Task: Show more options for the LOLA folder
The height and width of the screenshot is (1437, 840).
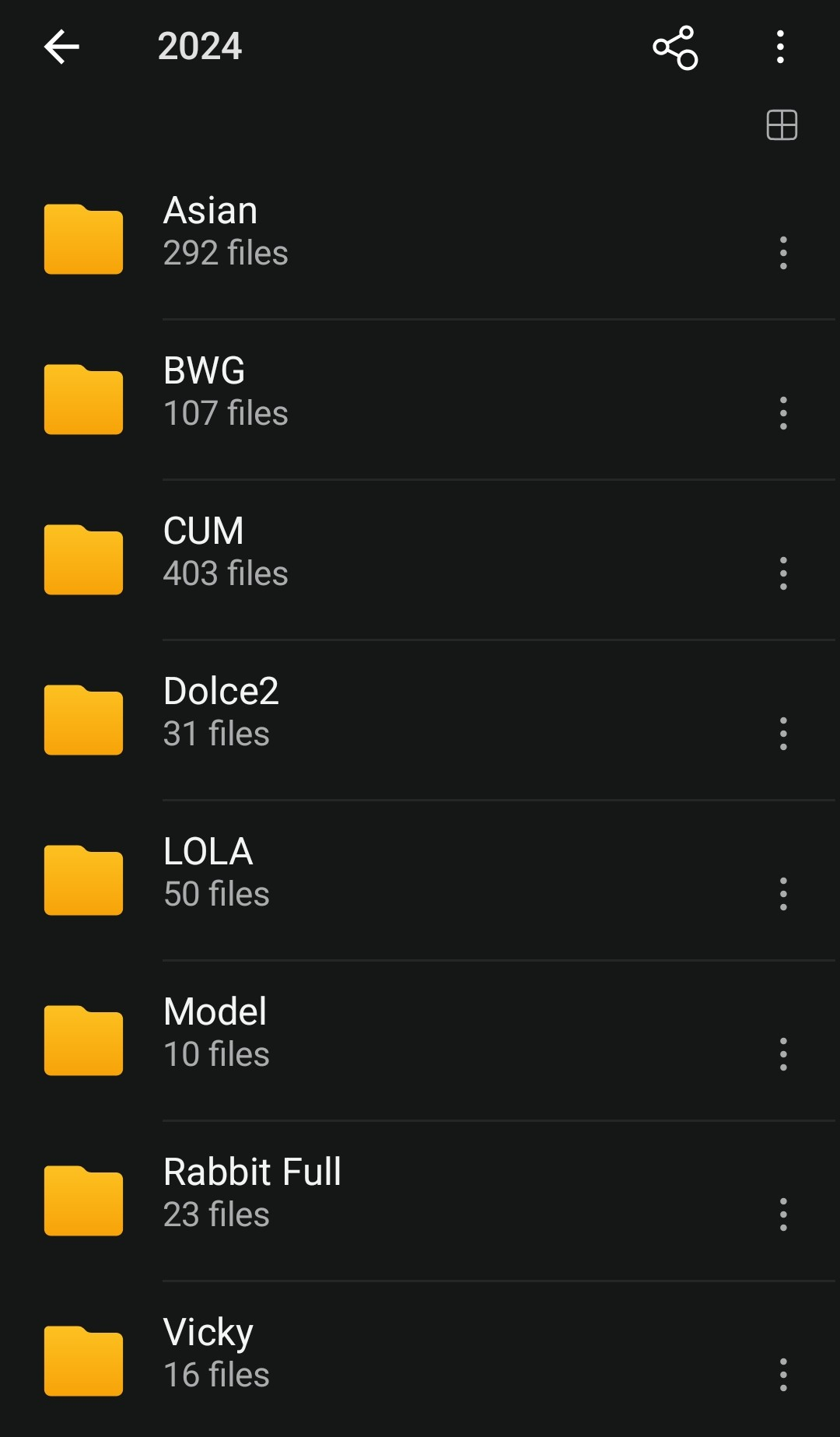Action: pyautogui.click(x=783, y=894)
